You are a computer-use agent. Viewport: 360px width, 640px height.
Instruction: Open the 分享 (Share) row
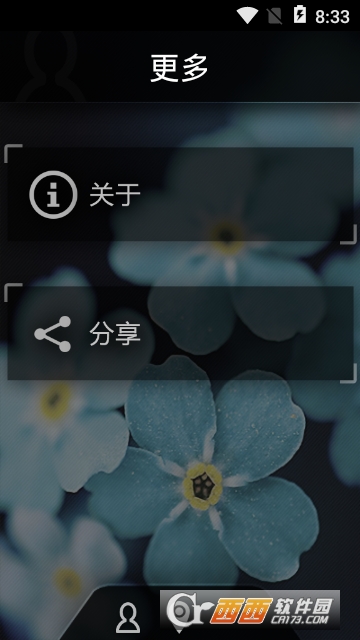pos(180,333)
